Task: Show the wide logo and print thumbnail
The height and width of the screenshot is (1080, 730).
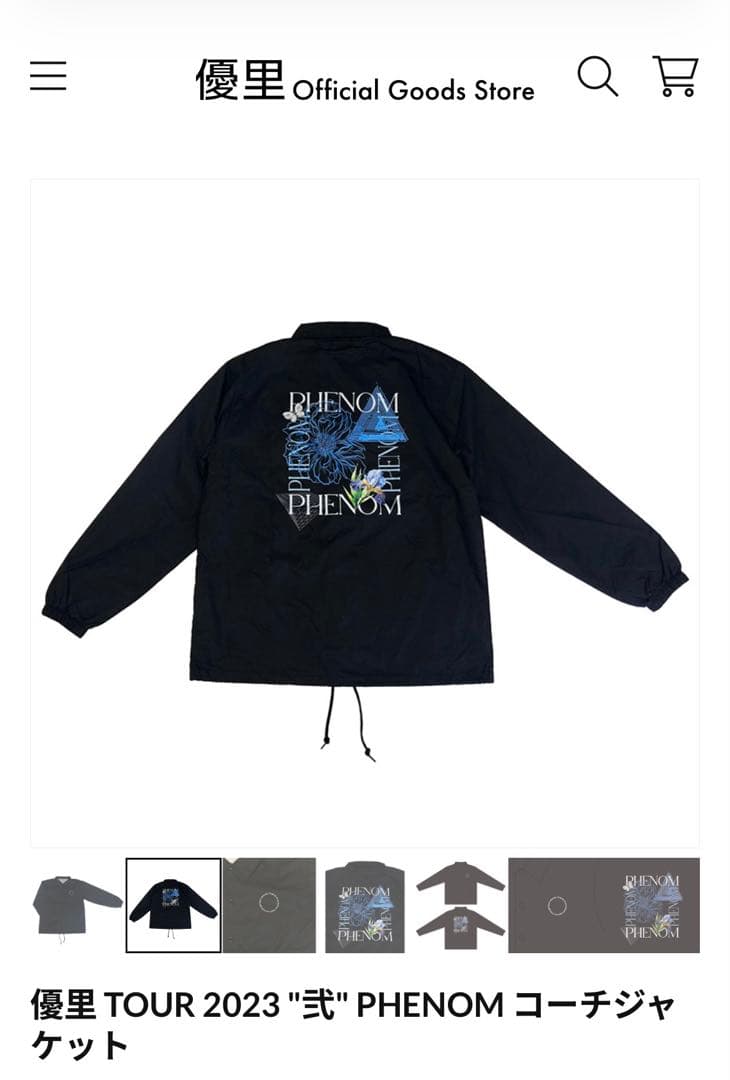Action: 604,905
